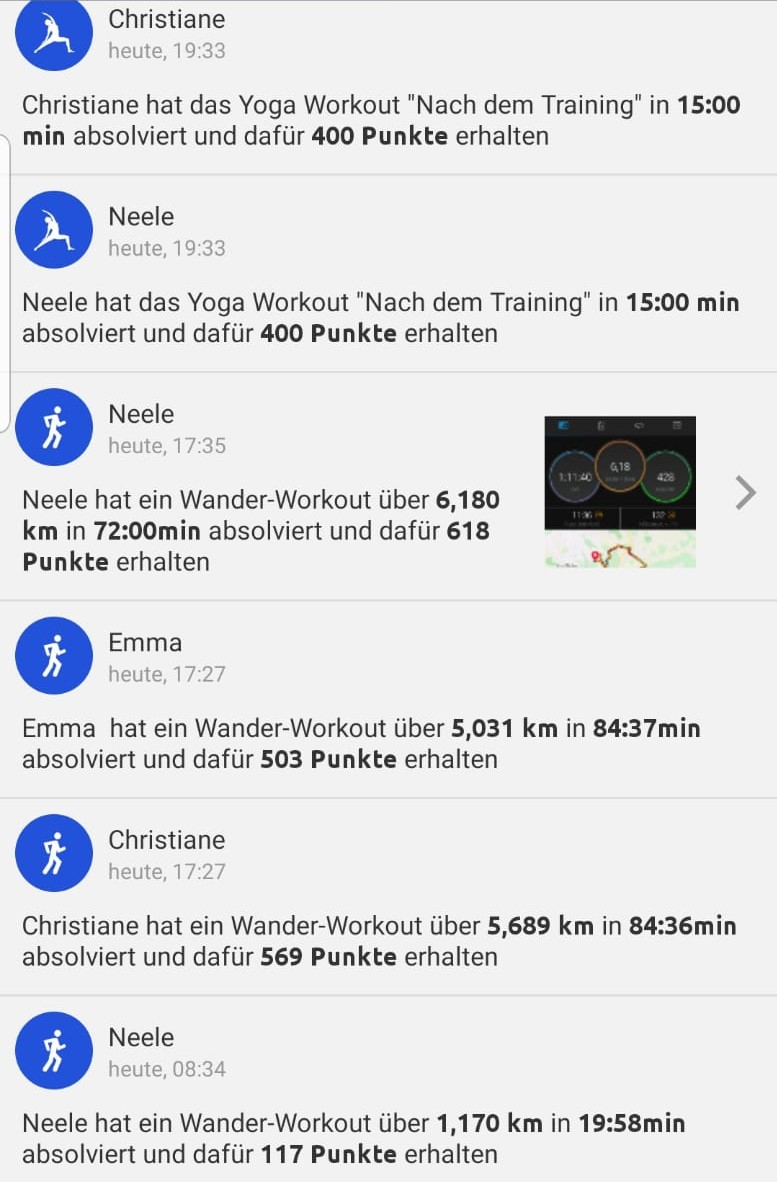Click the hiking icon on Neele's 17:35 post

pos(54,426)
